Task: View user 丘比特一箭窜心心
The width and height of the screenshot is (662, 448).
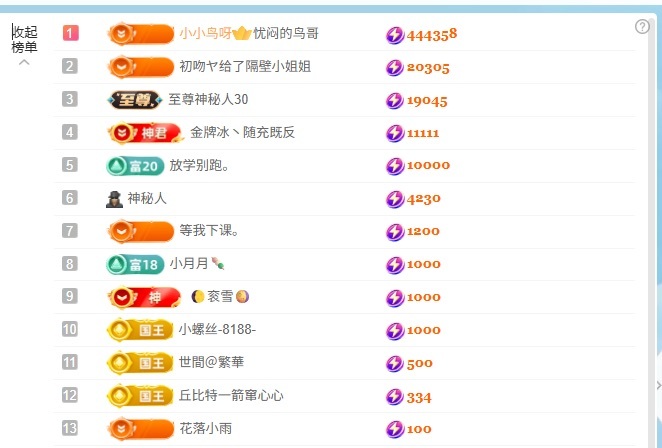Action: (231, 396)
